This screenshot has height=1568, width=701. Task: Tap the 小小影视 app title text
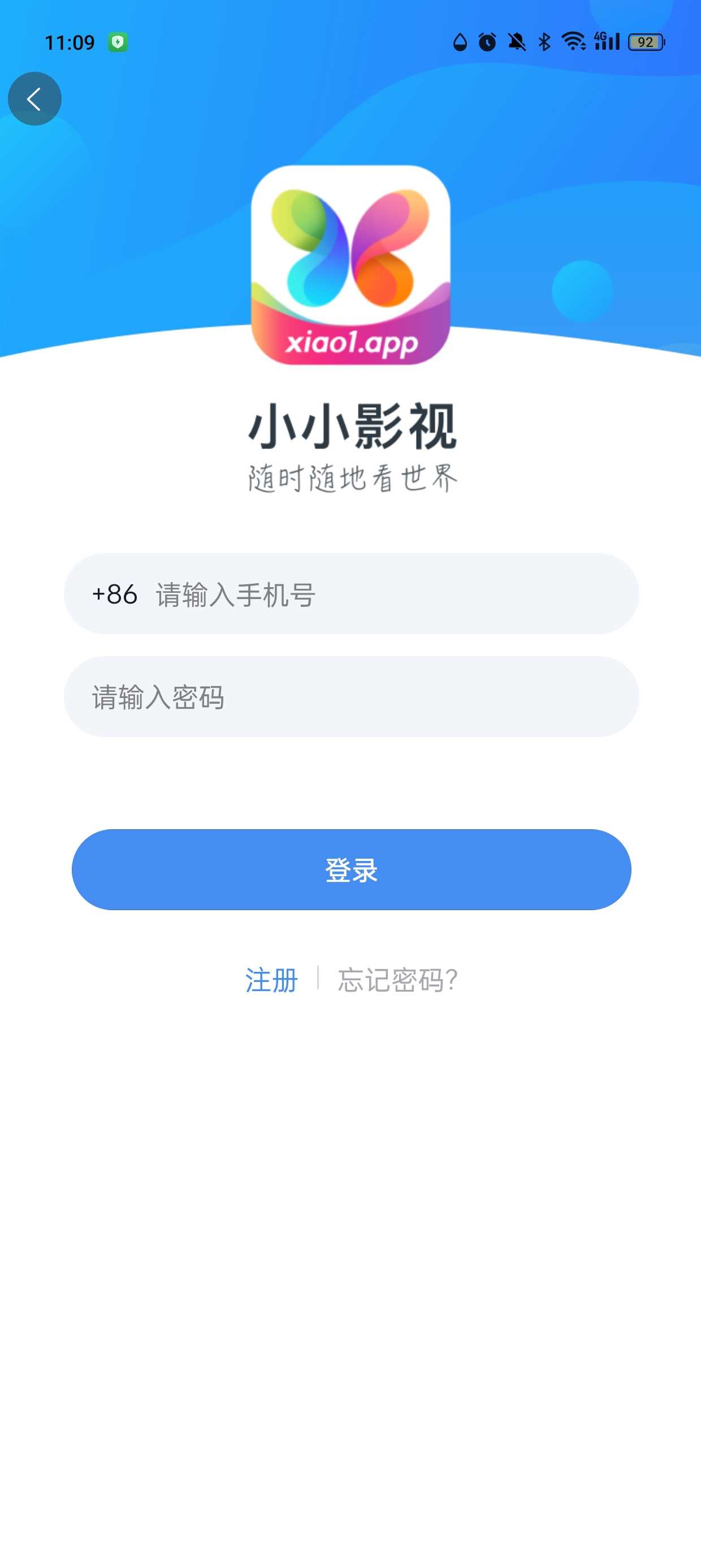click(350, 426)
